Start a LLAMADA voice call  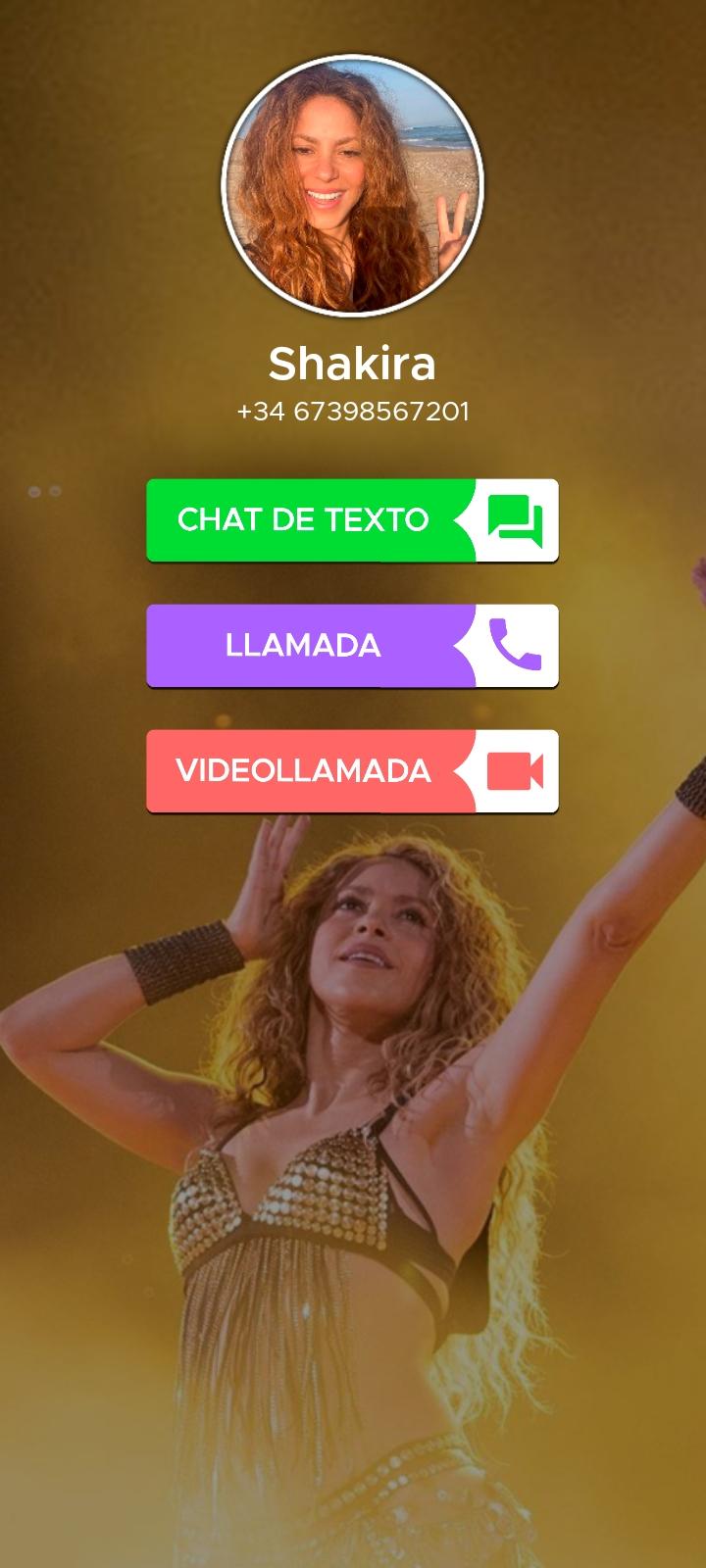click(x=352, y=645)
